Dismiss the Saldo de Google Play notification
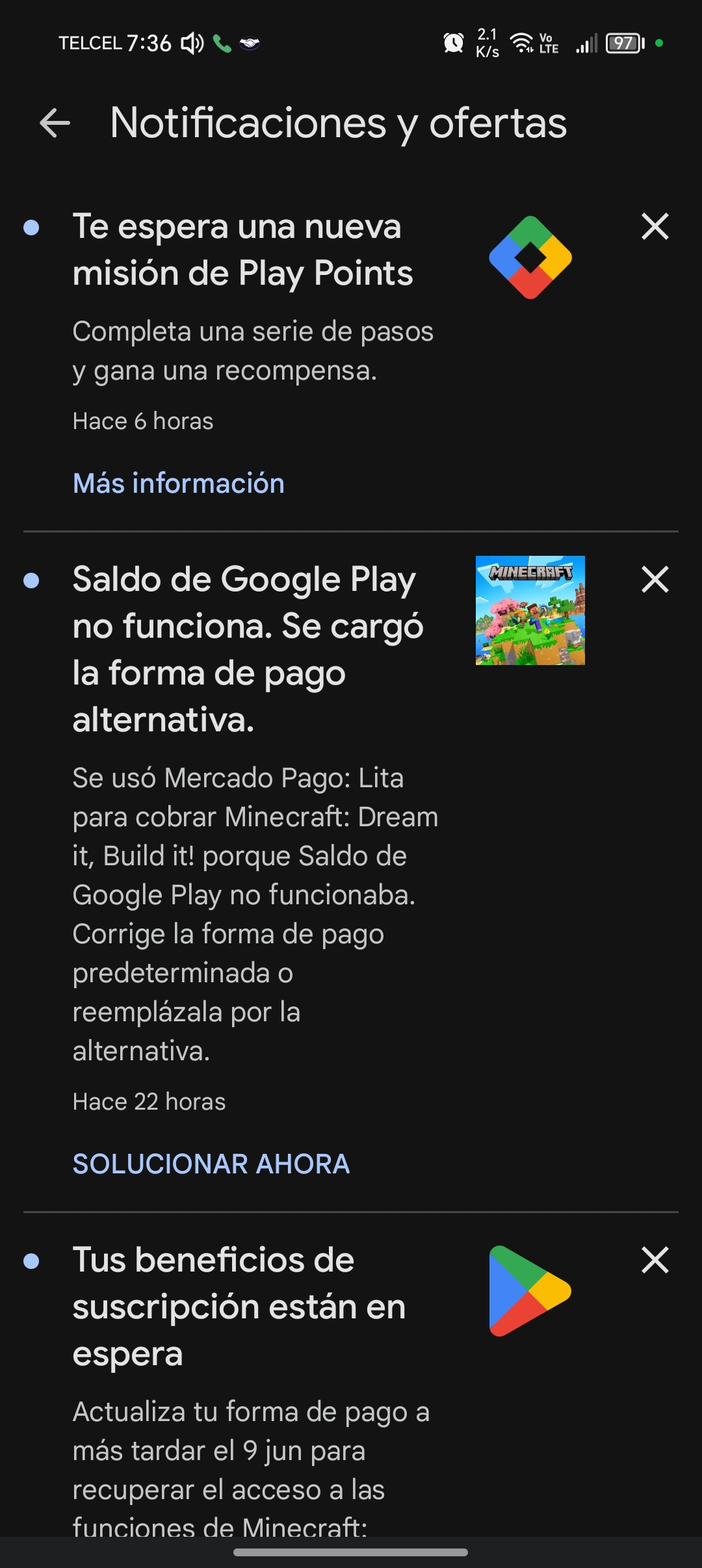 click(655, 579)
